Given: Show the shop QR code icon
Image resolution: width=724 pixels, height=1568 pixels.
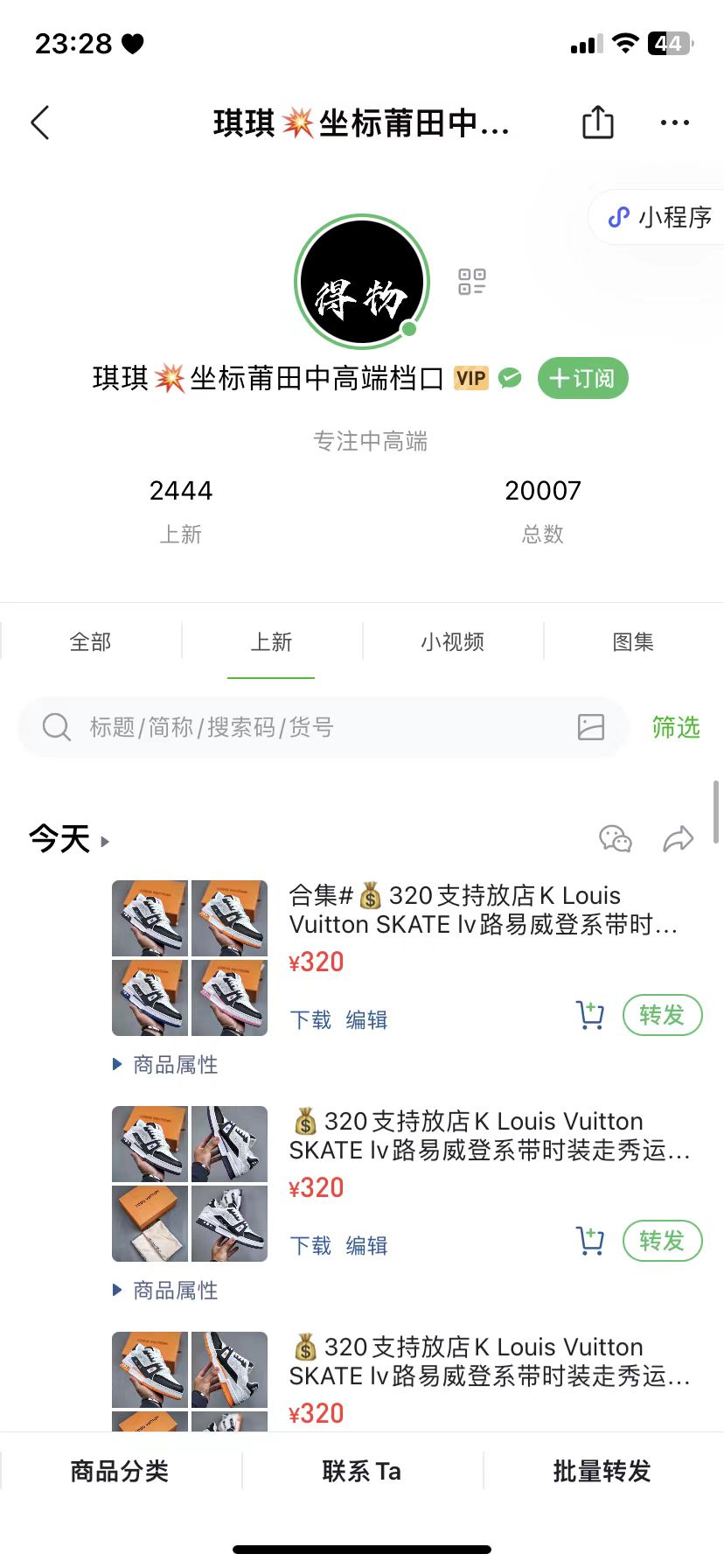Looking at the screenshot, I should tap(472, 282).
